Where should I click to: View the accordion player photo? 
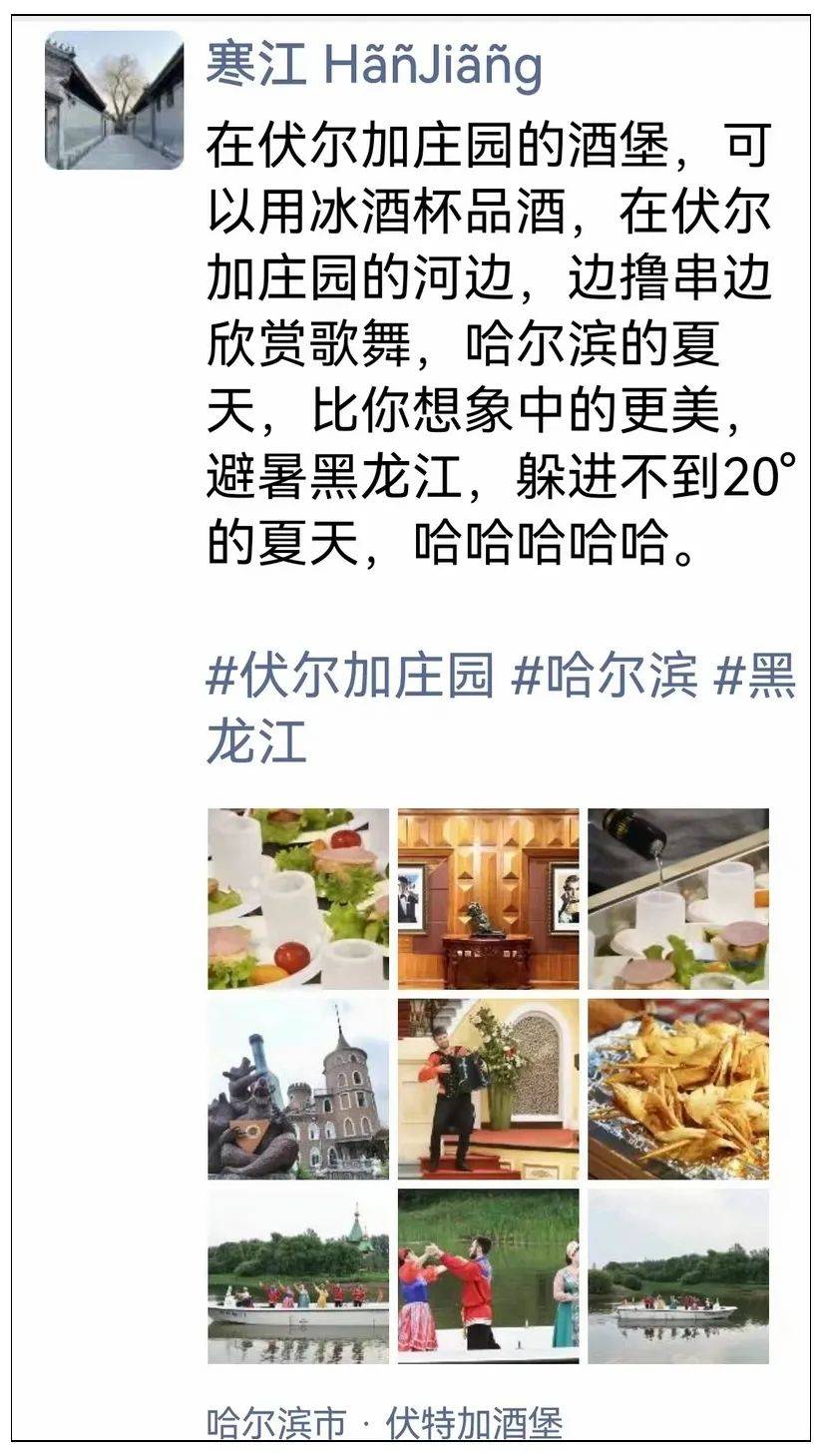488,1089
